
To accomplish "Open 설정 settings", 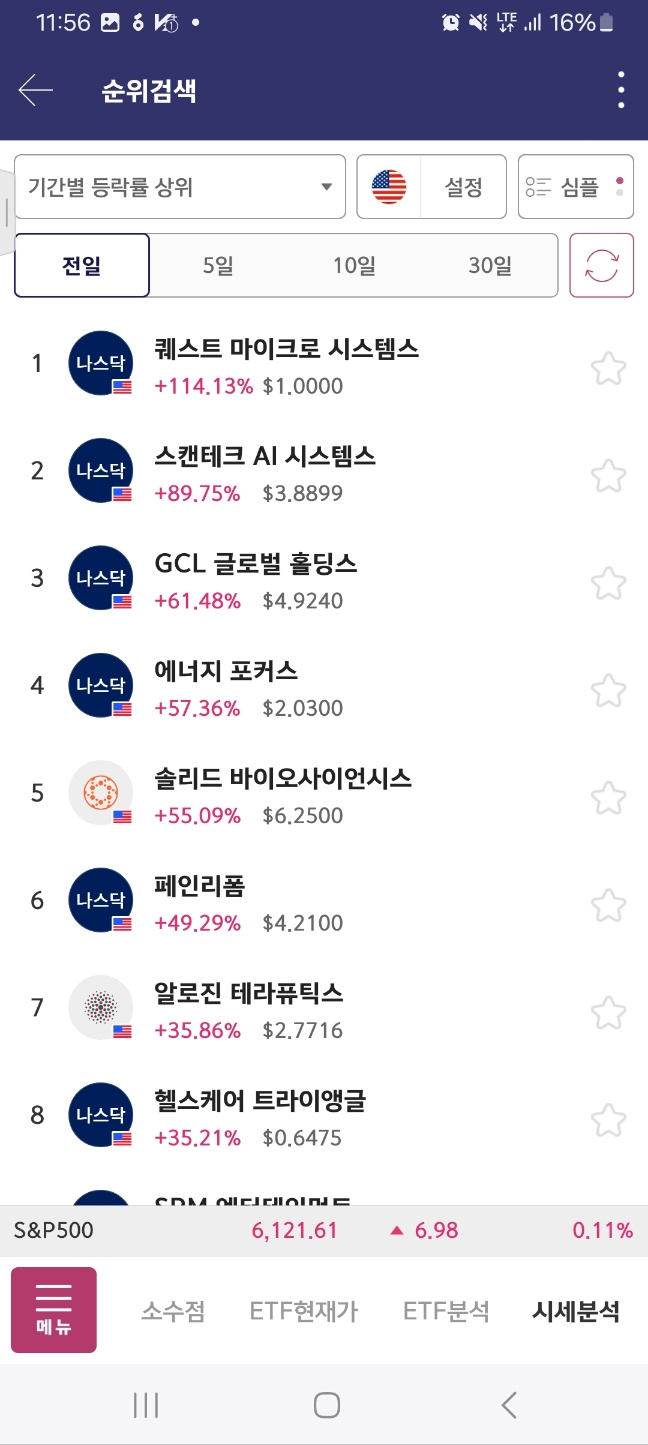I will pyautogui.click(x=464, y=187).
